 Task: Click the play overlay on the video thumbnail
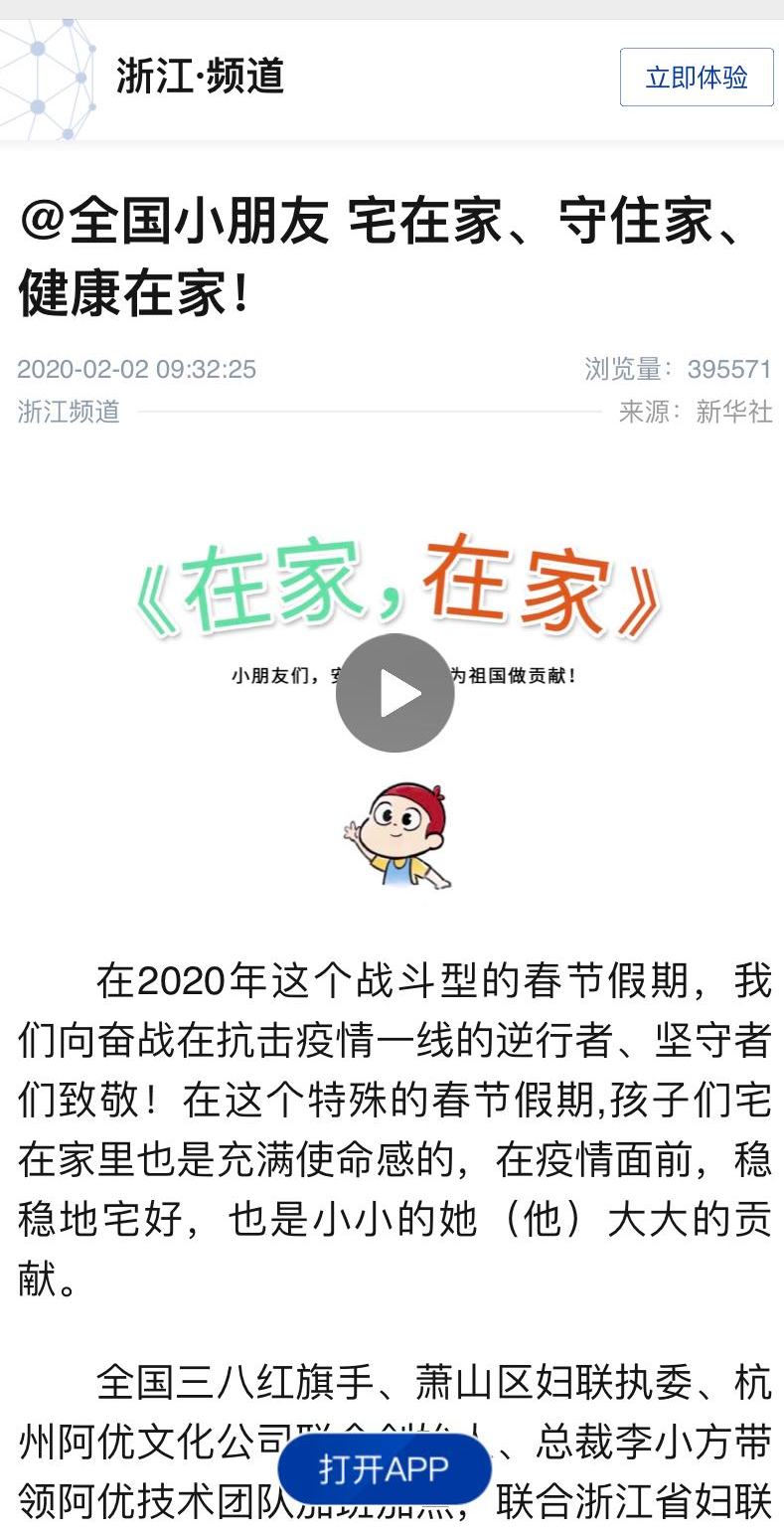tap(396, 693)
